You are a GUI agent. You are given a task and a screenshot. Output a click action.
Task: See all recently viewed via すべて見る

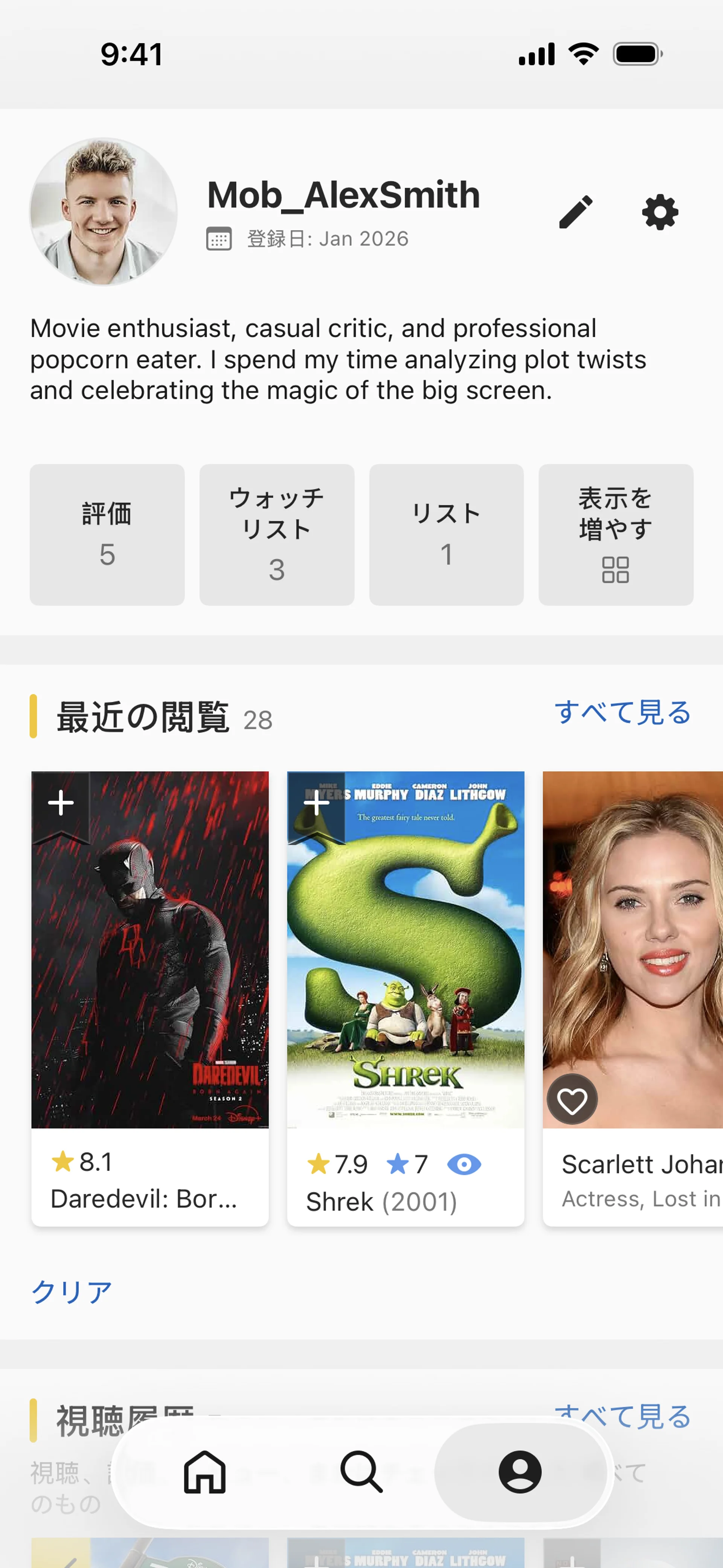click(x=622, y=712)
